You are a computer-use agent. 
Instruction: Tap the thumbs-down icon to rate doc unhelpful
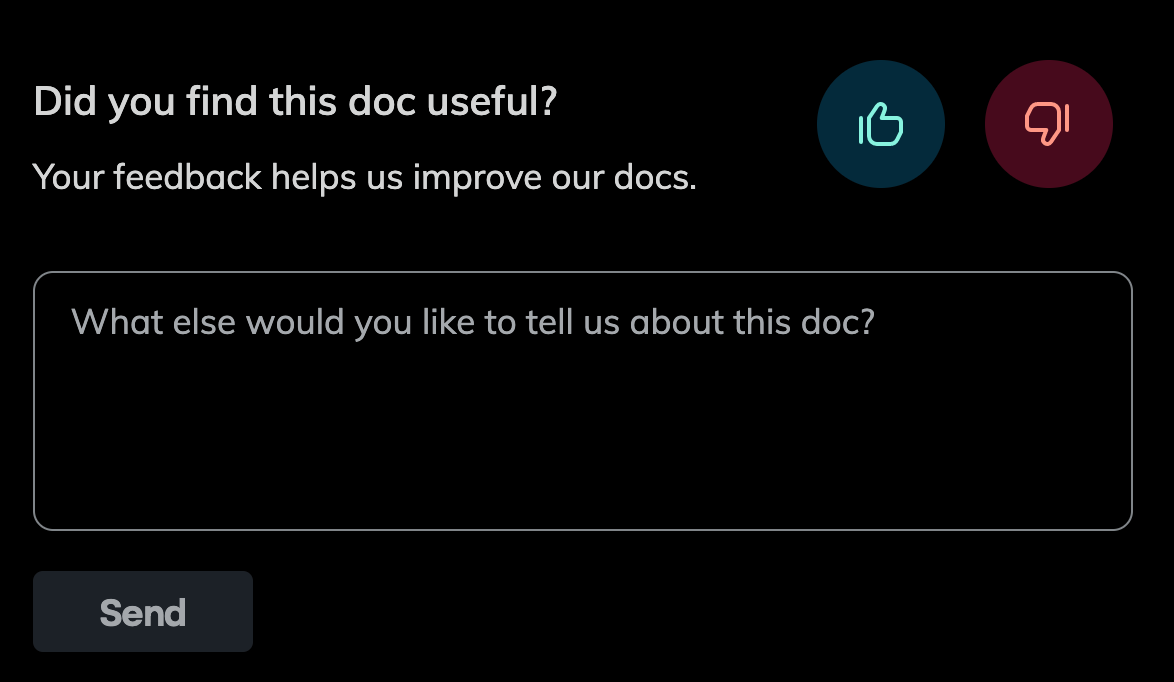[x=1048, y=124]
